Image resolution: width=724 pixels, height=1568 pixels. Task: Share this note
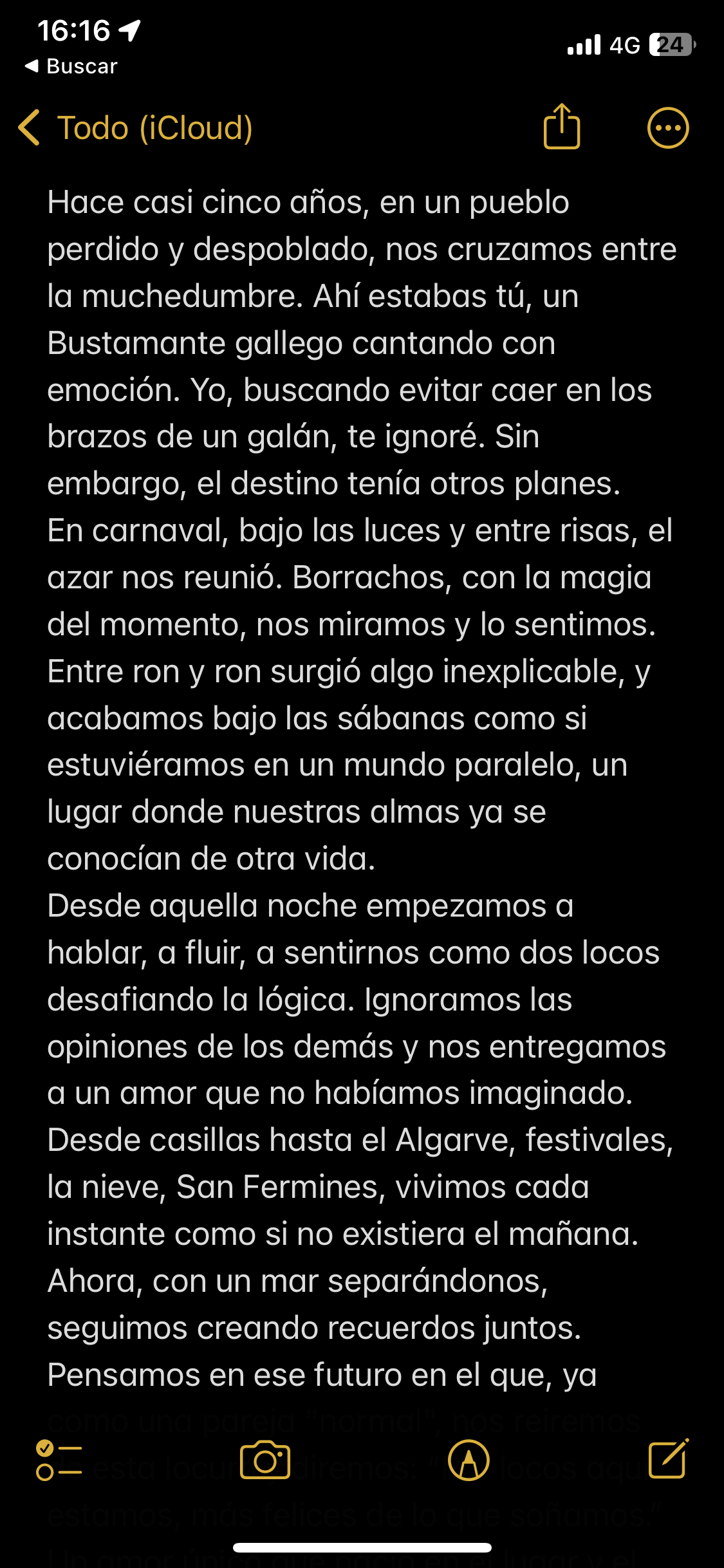tap(562, 127)
